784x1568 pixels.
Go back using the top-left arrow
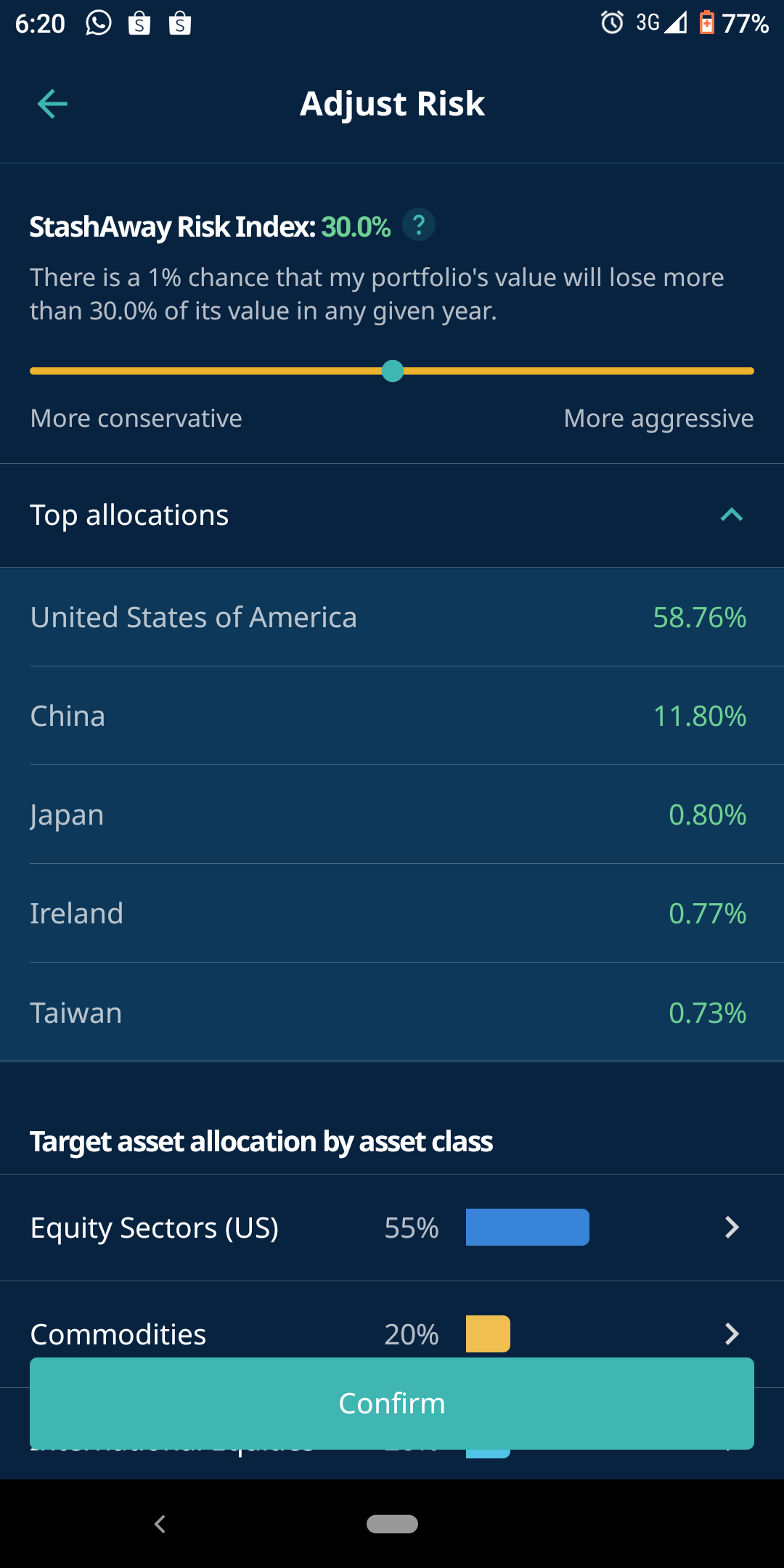[x=52, y=104]
